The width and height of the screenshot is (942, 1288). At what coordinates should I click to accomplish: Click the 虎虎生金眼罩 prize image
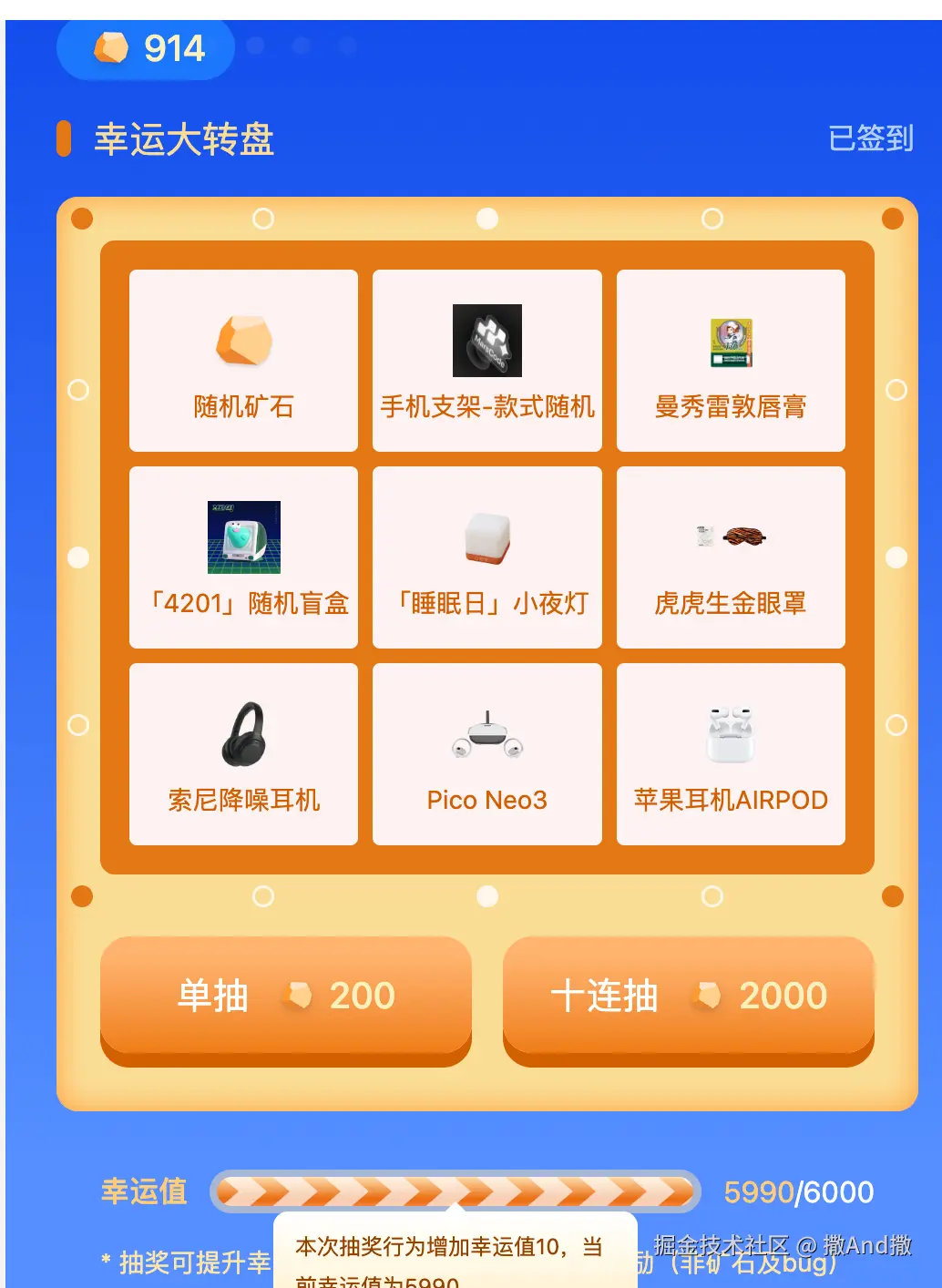[x=731, y=537]
